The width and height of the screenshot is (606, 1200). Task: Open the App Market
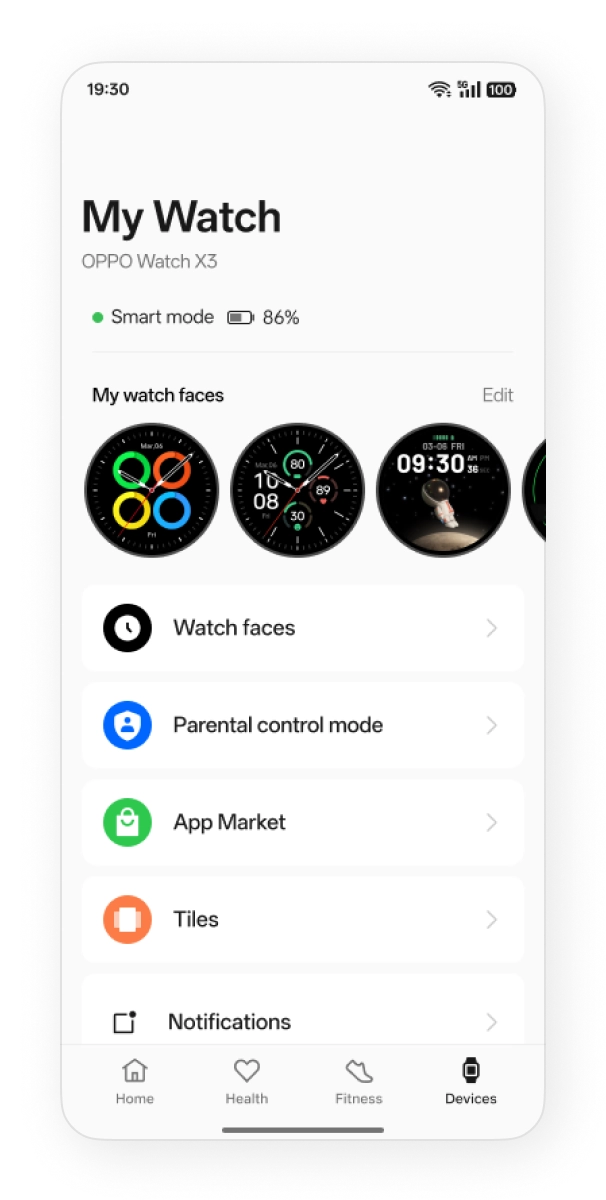pyautogui.click(x=302, y=822)
